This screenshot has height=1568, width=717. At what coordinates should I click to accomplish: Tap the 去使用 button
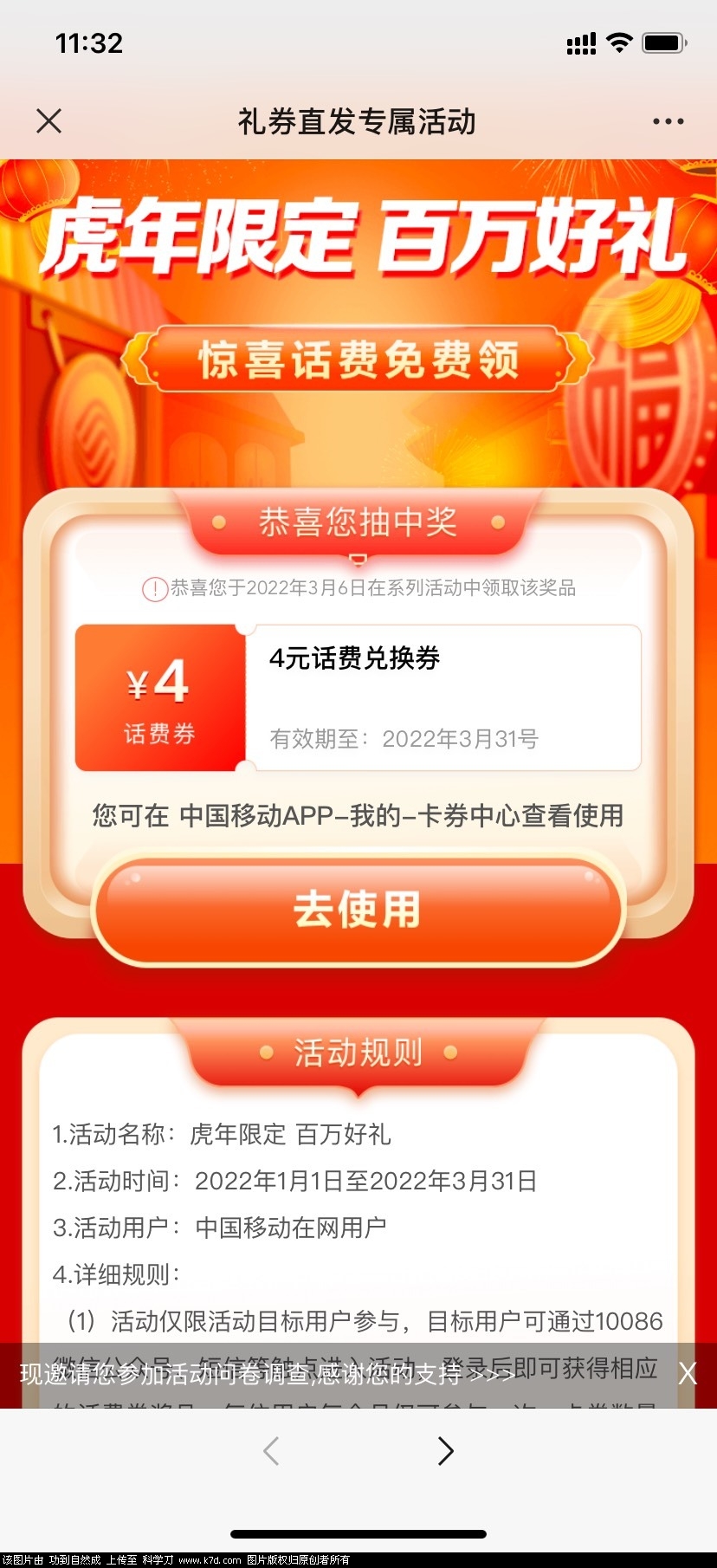point(358,910)
